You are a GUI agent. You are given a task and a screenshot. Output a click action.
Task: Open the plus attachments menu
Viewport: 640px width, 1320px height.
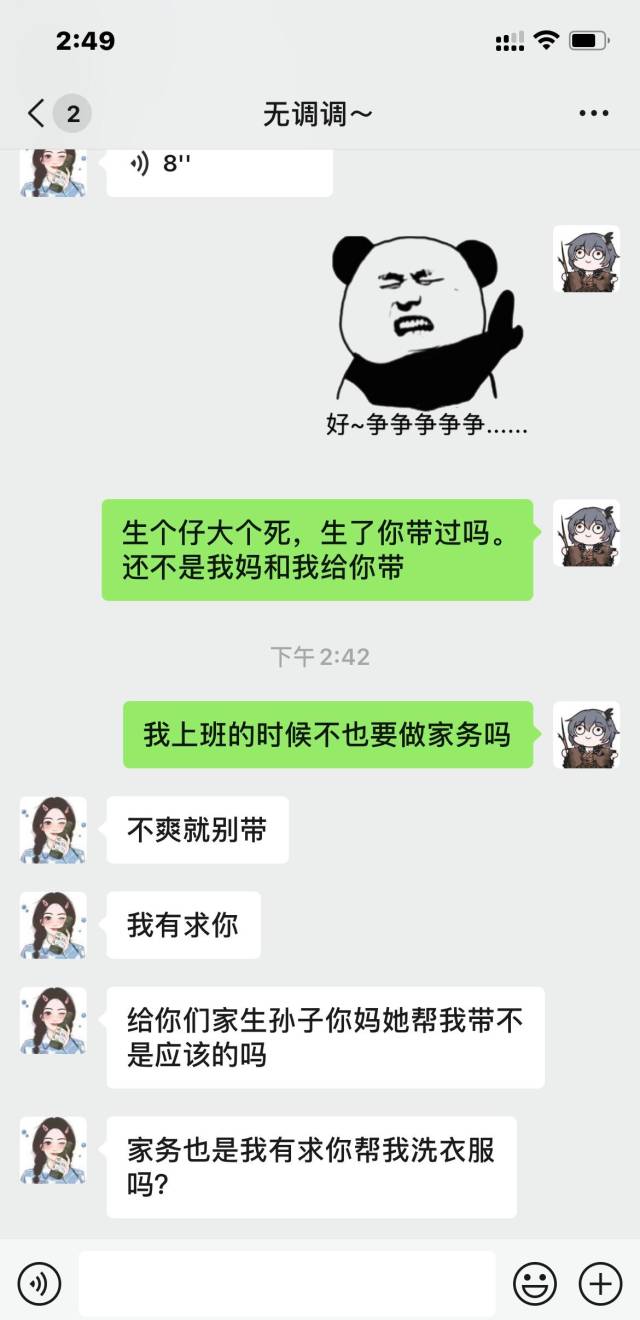click(x=600, y=1282)
